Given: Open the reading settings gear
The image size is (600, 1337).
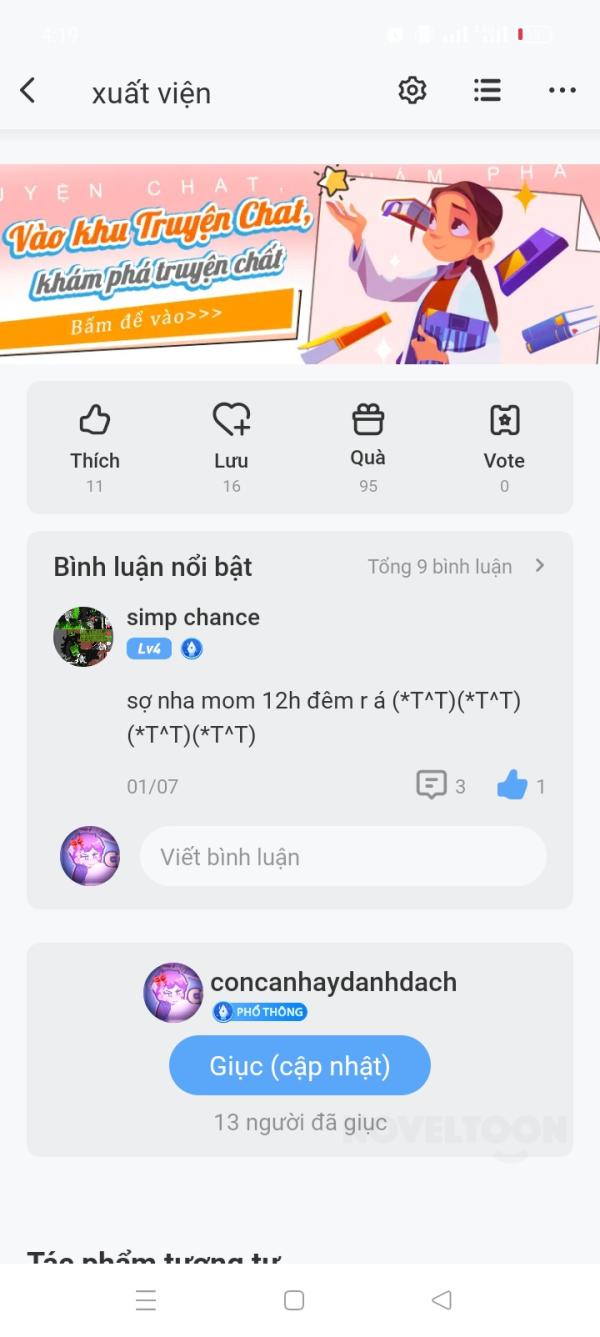Looking at the screenshot, I should coord(412,91).
